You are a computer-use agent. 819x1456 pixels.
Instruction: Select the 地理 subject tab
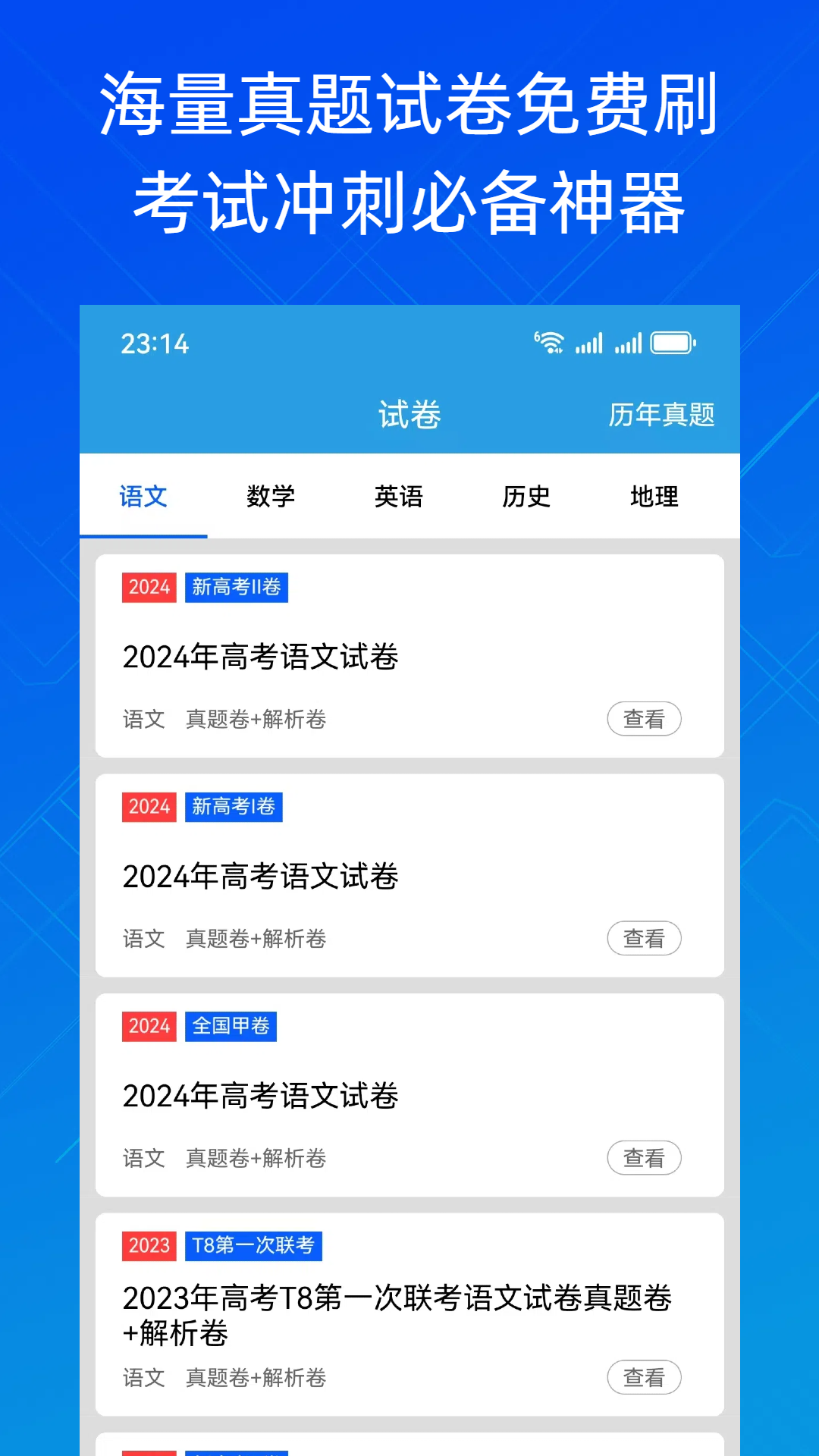click(653, 497)
